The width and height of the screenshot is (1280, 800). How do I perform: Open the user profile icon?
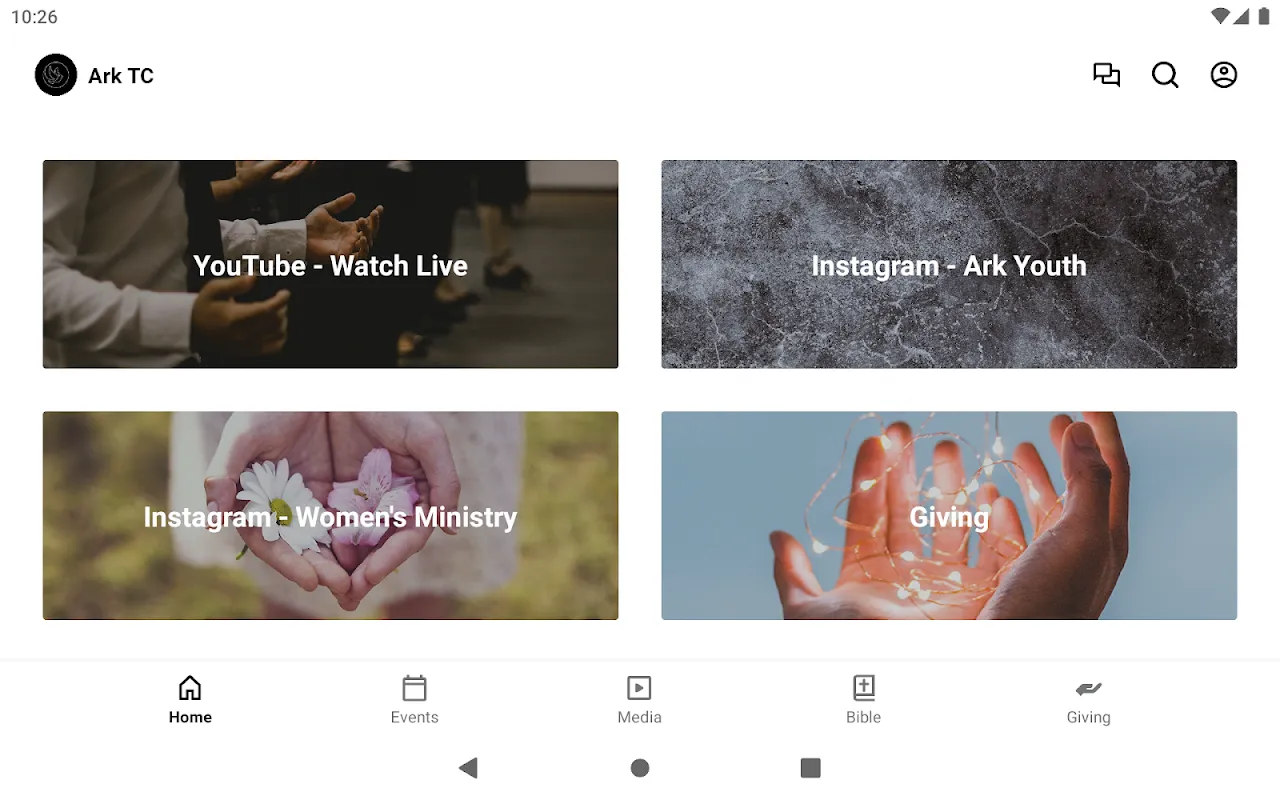pyautogui.click(x=1224, y=75)
